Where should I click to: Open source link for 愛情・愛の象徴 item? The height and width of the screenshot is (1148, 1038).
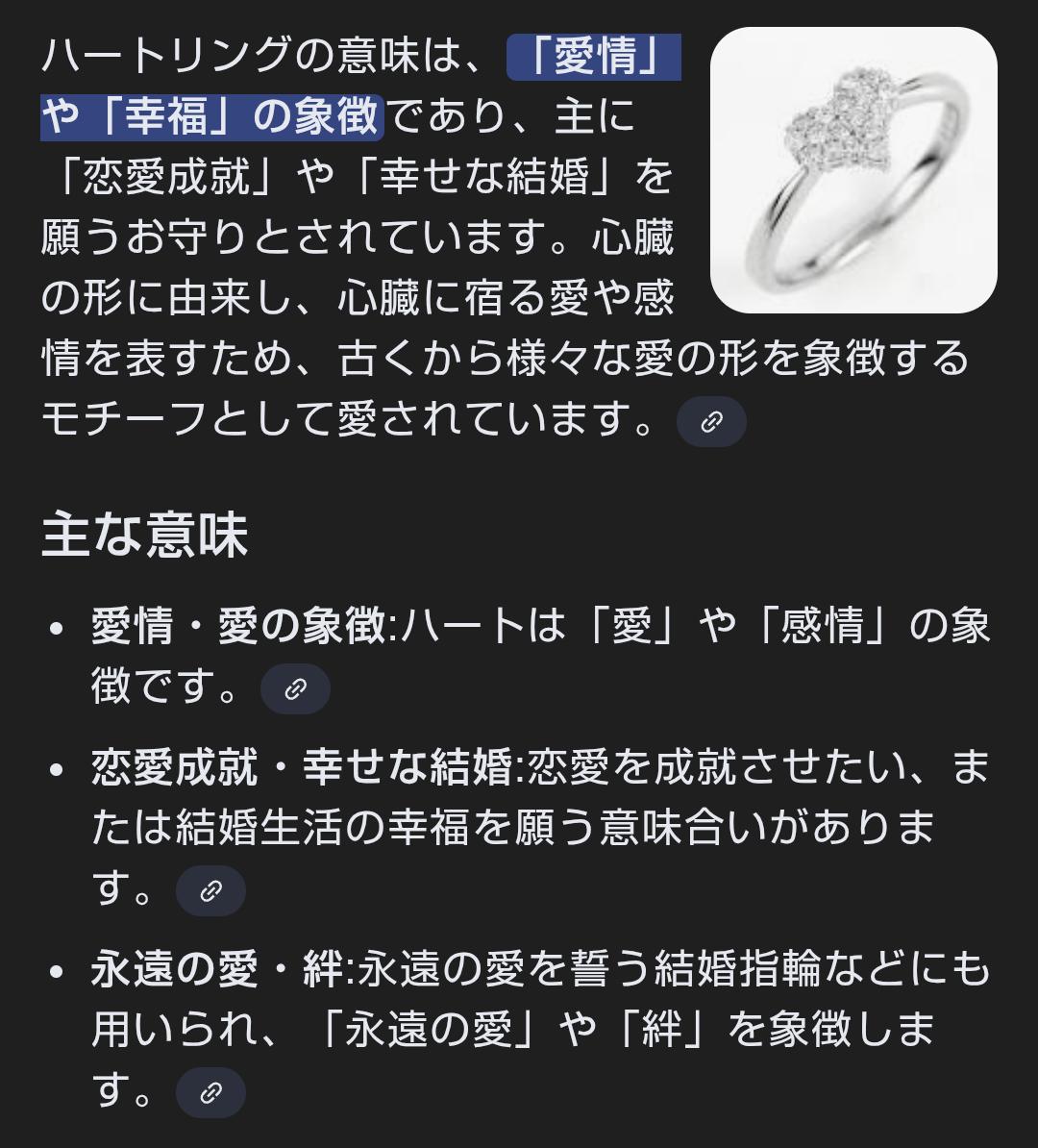(x=295, y=689)
